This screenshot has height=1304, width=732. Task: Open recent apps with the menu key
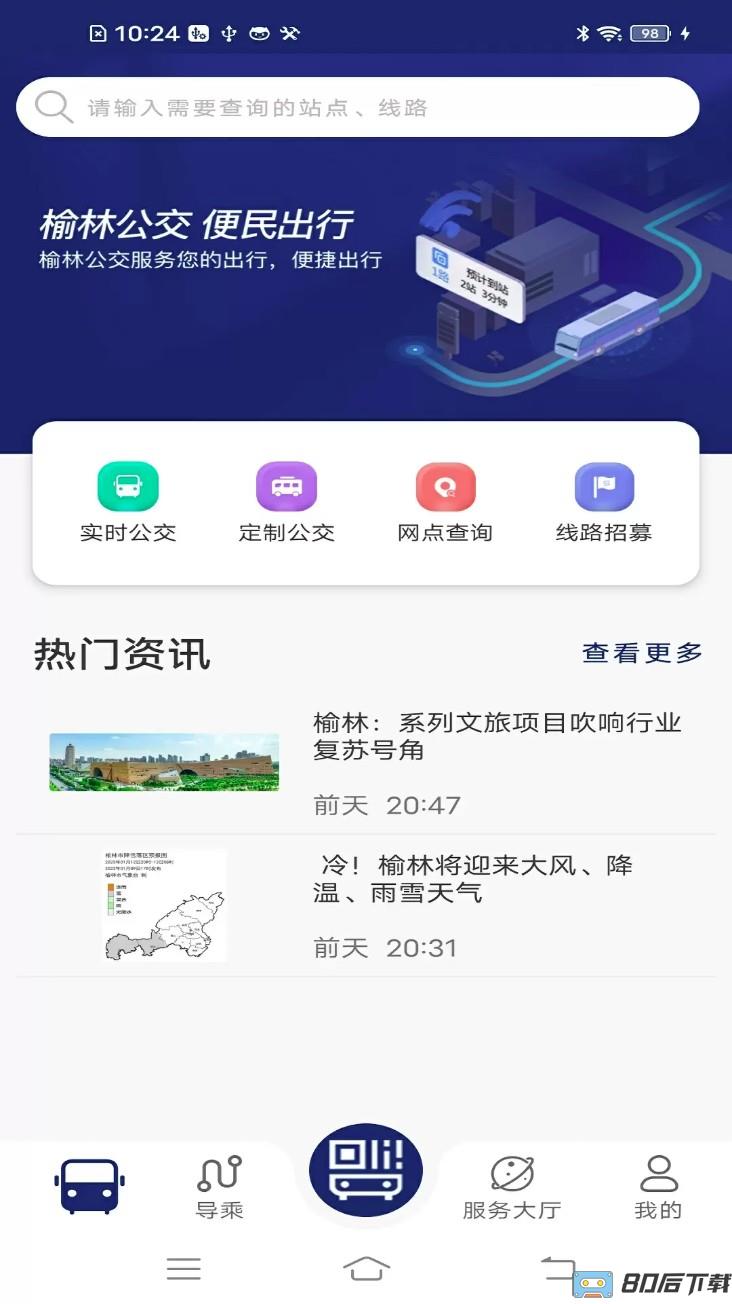pos(184,1268)
